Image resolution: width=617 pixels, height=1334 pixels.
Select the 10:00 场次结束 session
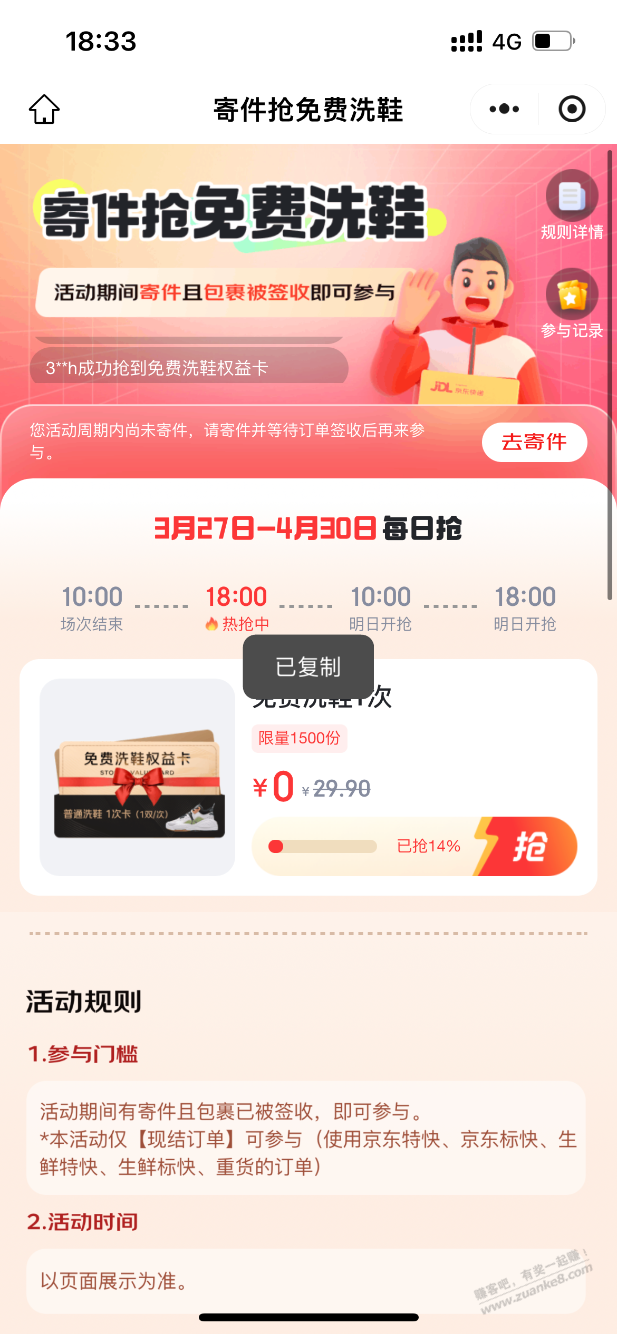pos(92,608)
